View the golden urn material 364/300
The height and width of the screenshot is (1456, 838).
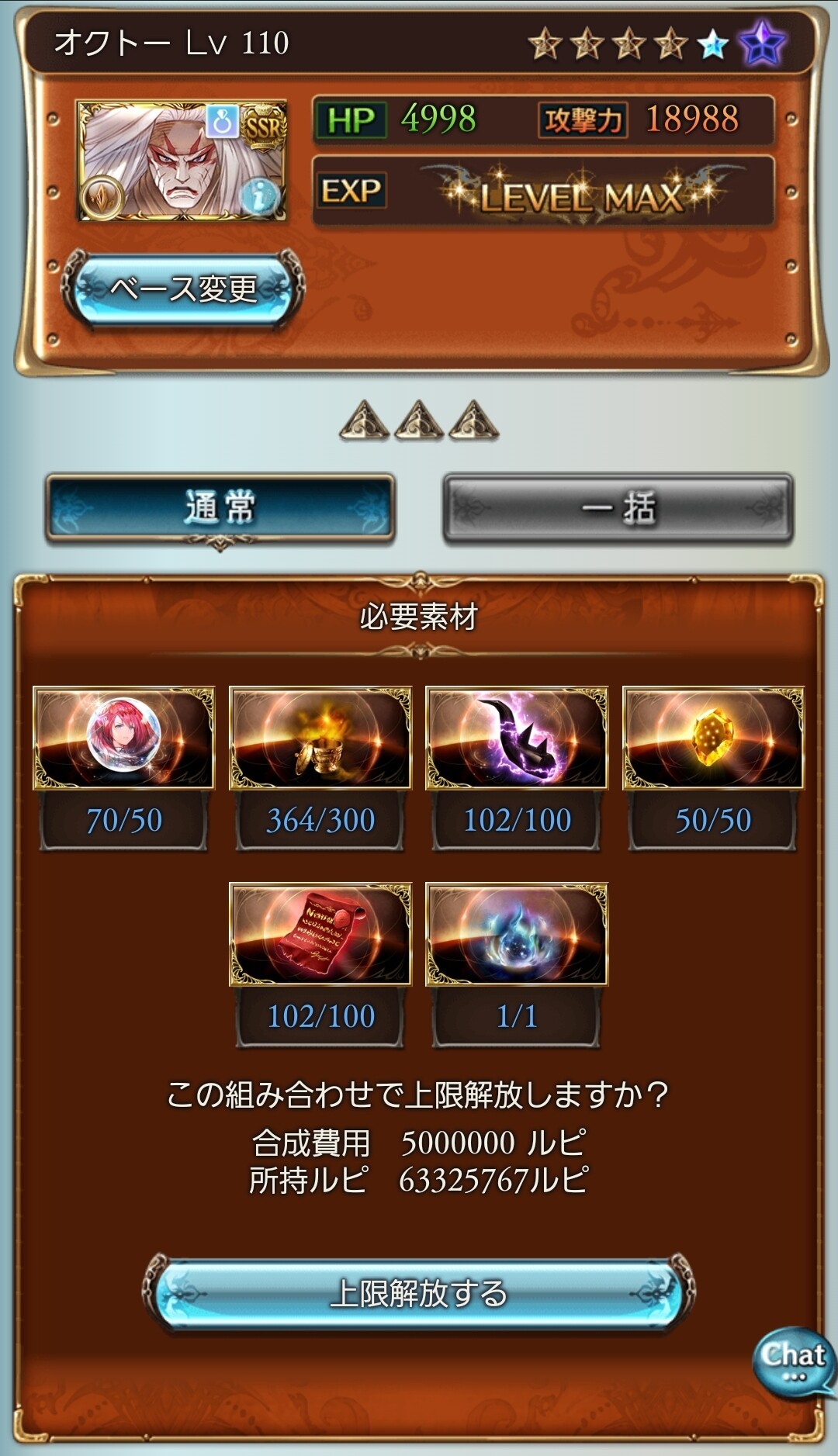pyautogui.click(x=320, y=738)
